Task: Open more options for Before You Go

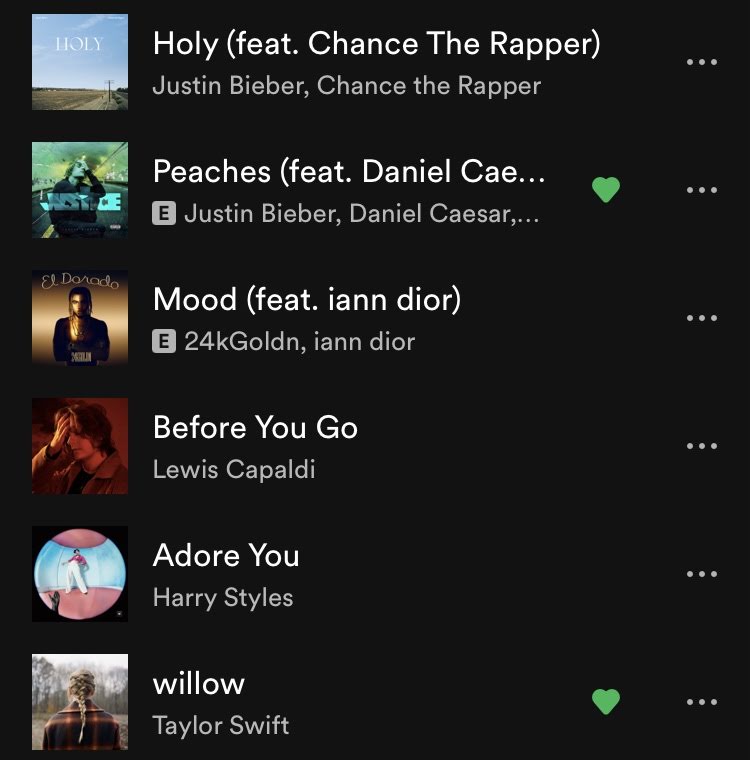Action: pyautogui.click(x=702, y=446)
